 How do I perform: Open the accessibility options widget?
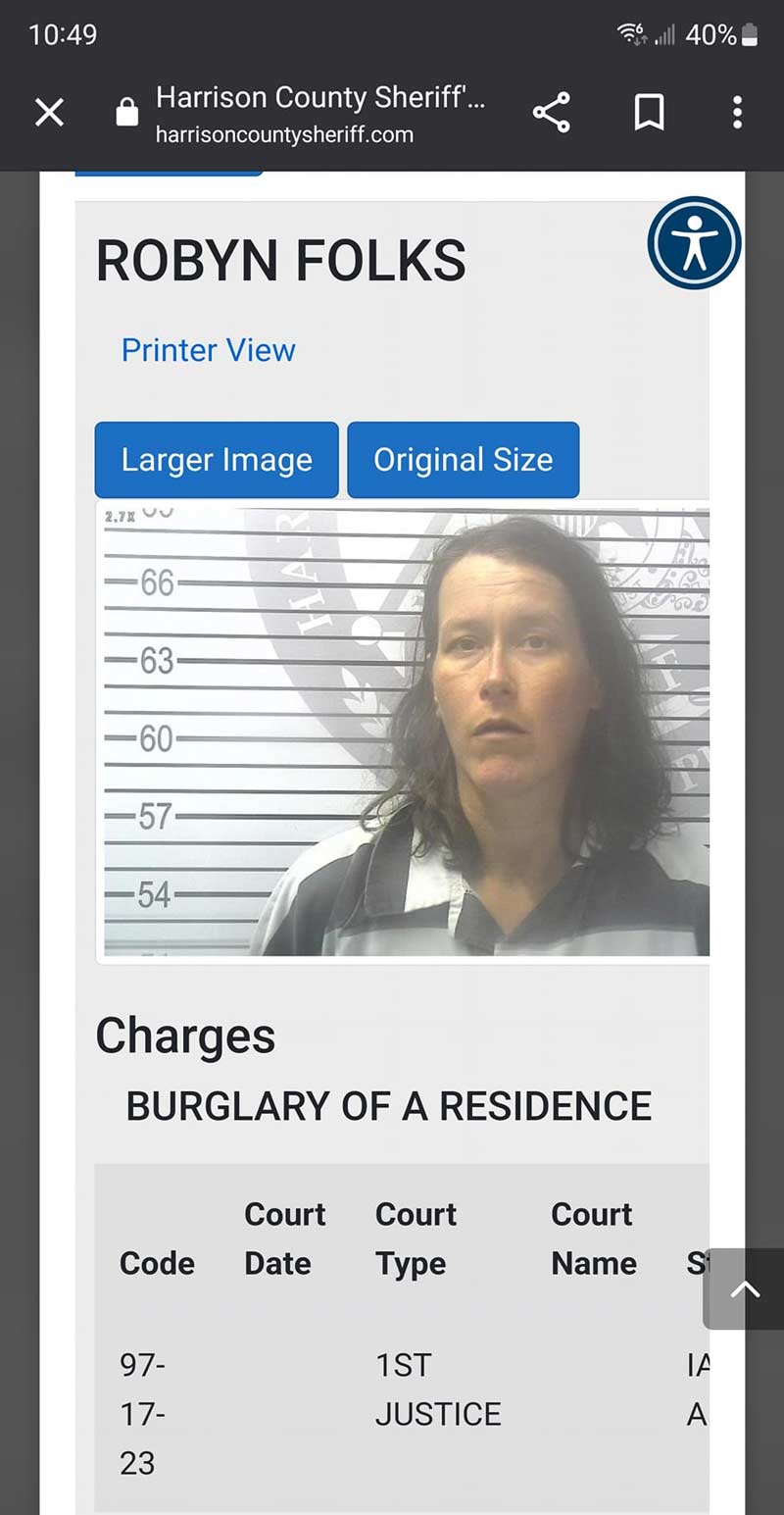694,243
